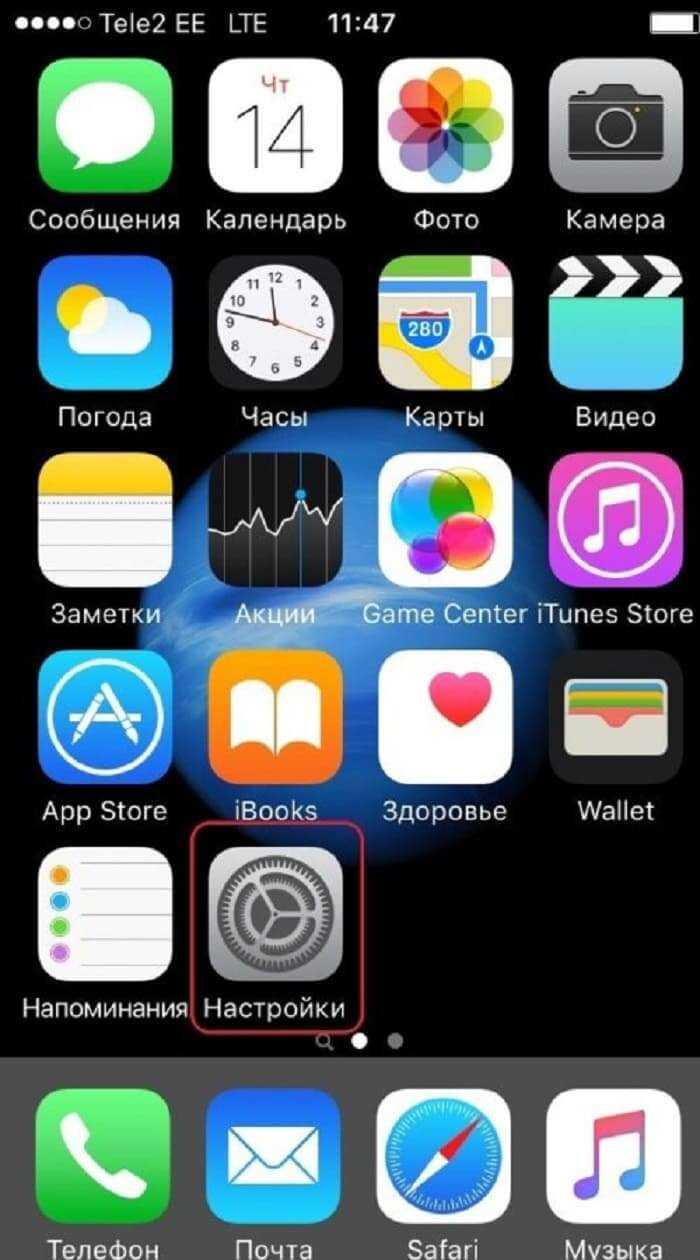Open the Видео videos app
This screenshot has width=700, height=1260.
(x=615, y=322)
